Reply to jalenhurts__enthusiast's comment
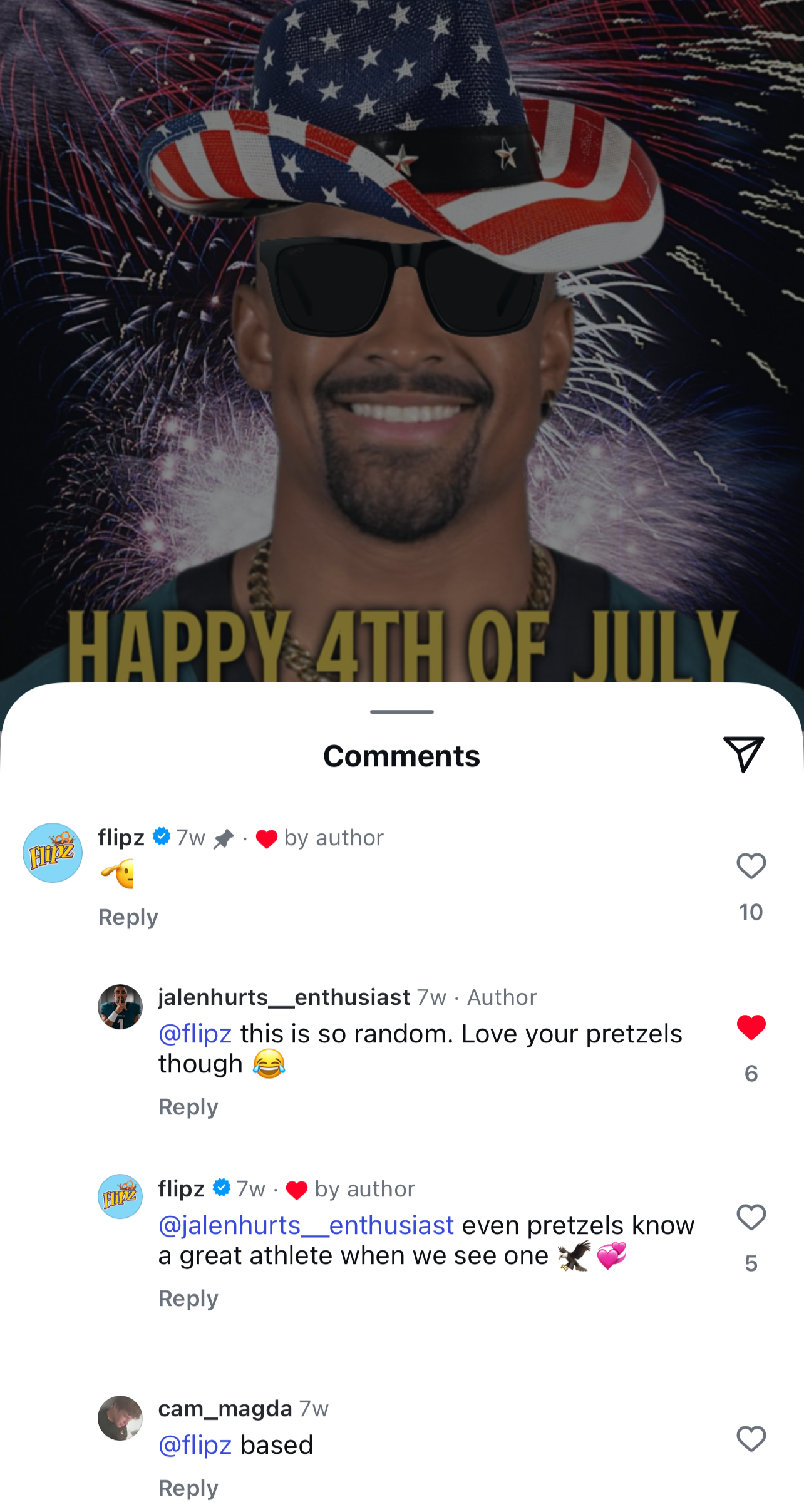Image resolution: width=804 pixels, height=1512 pixels. coord(188,1107)
